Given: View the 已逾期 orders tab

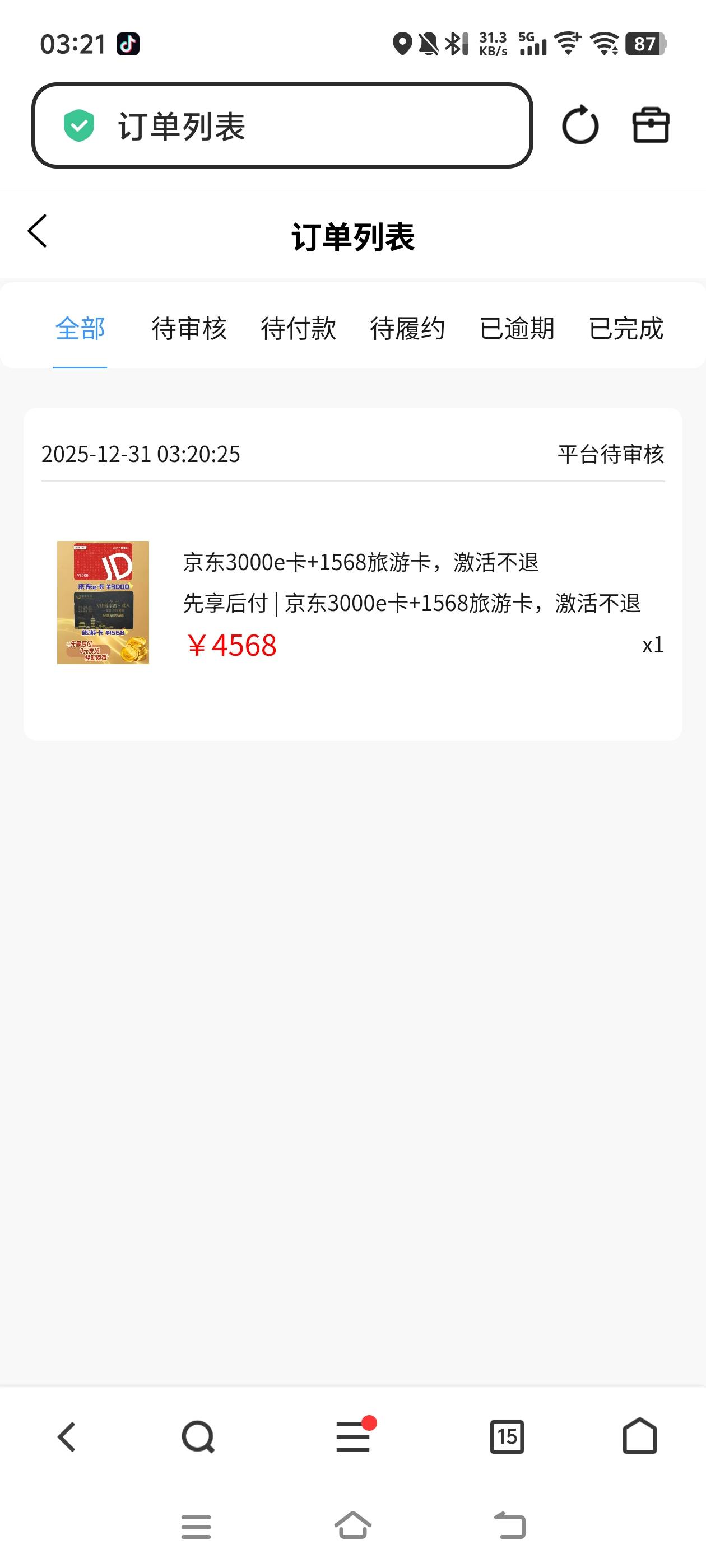Looking at the screenshot, I should click(517, 329).
